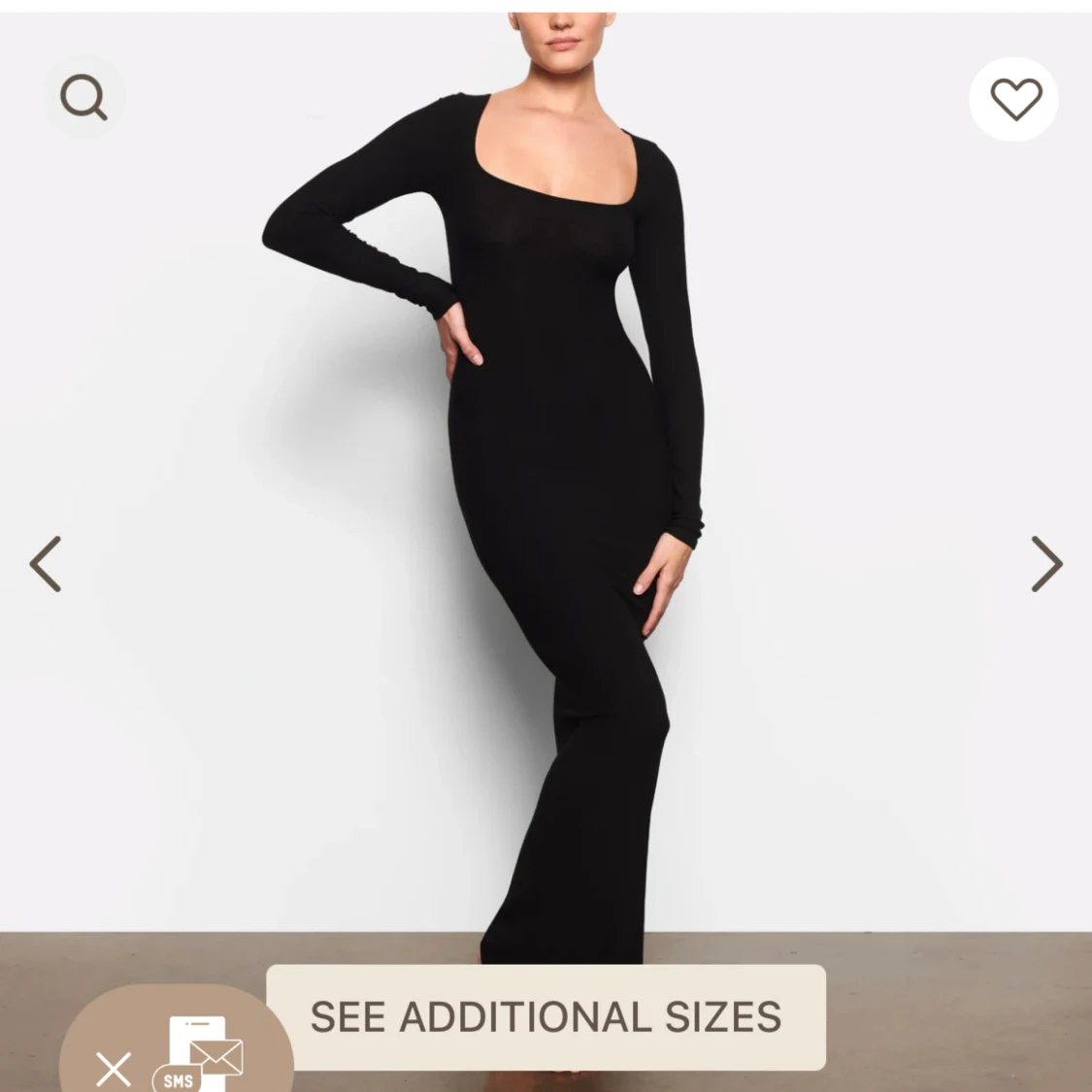Go to the previous product image
The height and width of the screenshot is (1092, 1092).
(x=46, y=563)
